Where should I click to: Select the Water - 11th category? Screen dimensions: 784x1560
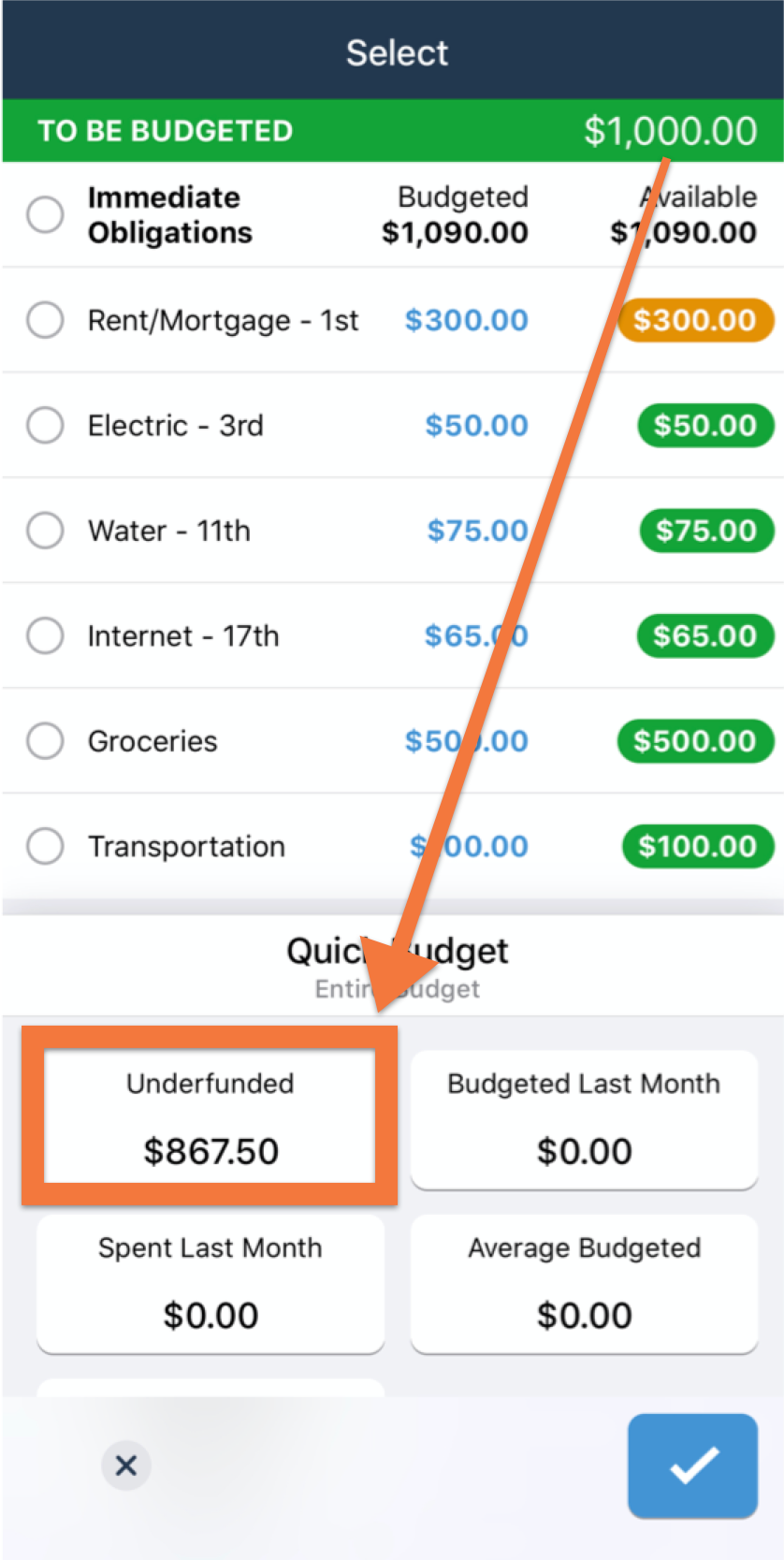tap(45, 531)
